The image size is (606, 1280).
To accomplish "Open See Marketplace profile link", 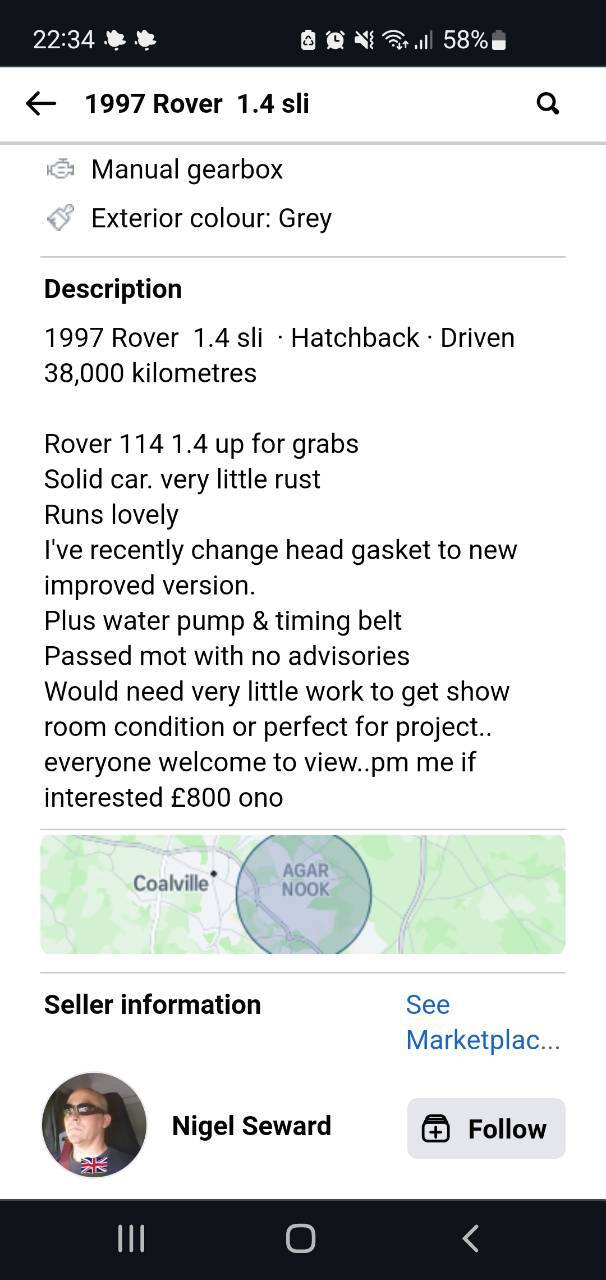I will tap(483, 1022).
